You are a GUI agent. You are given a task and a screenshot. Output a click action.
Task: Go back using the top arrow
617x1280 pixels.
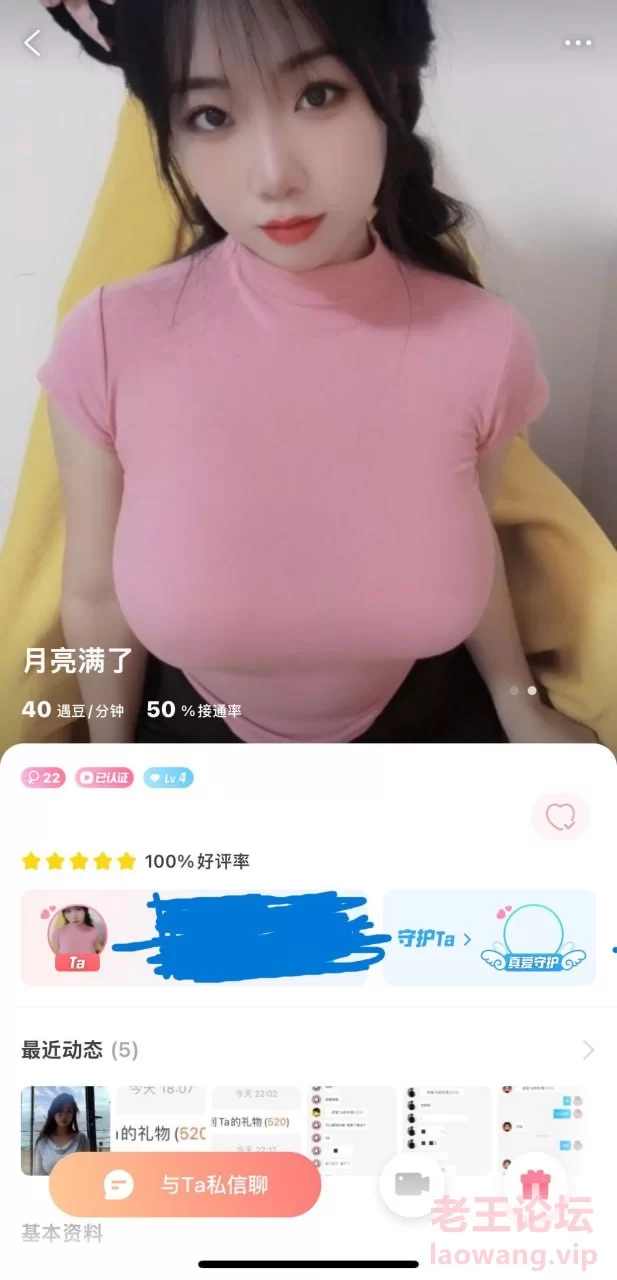[33, 43]
